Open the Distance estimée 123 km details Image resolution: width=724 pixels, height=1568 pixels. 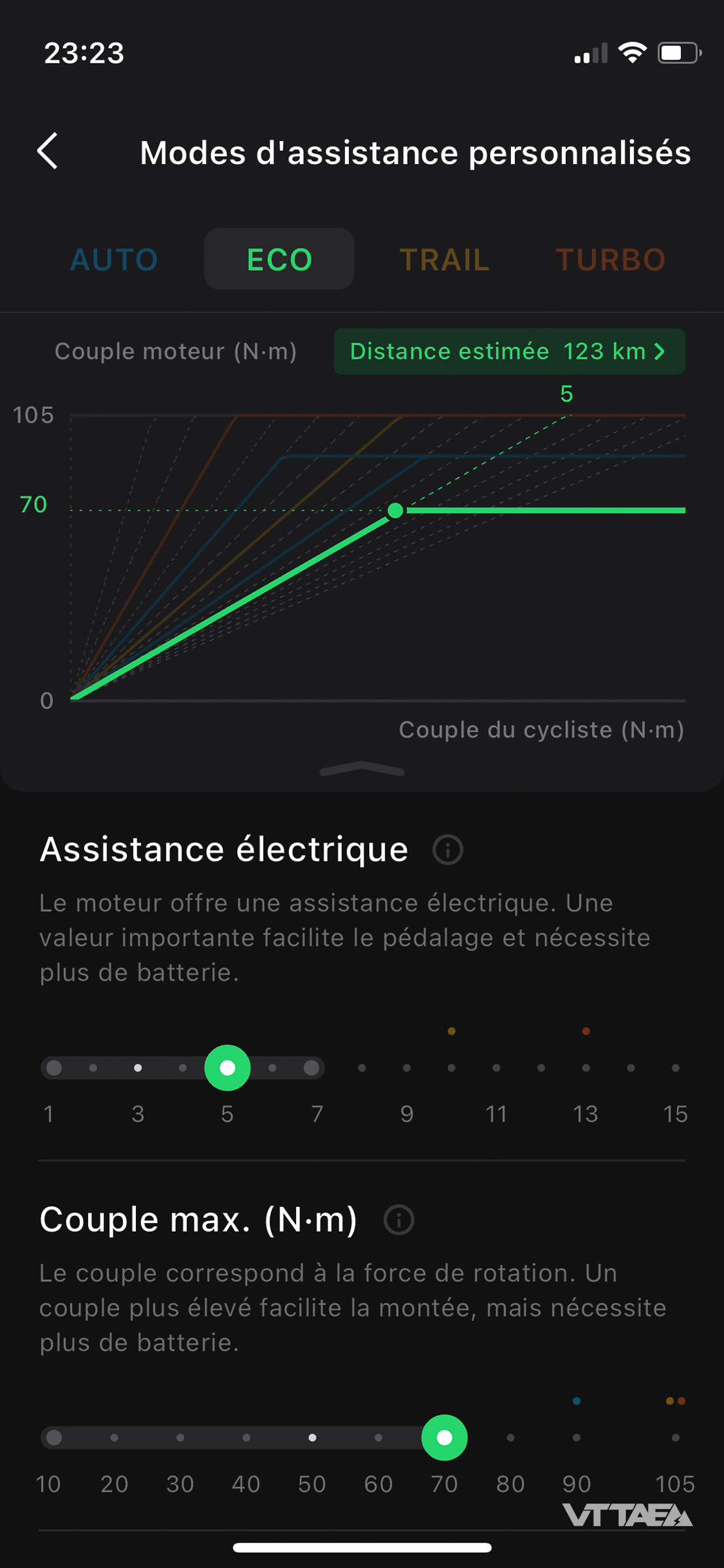pos(509,351)
